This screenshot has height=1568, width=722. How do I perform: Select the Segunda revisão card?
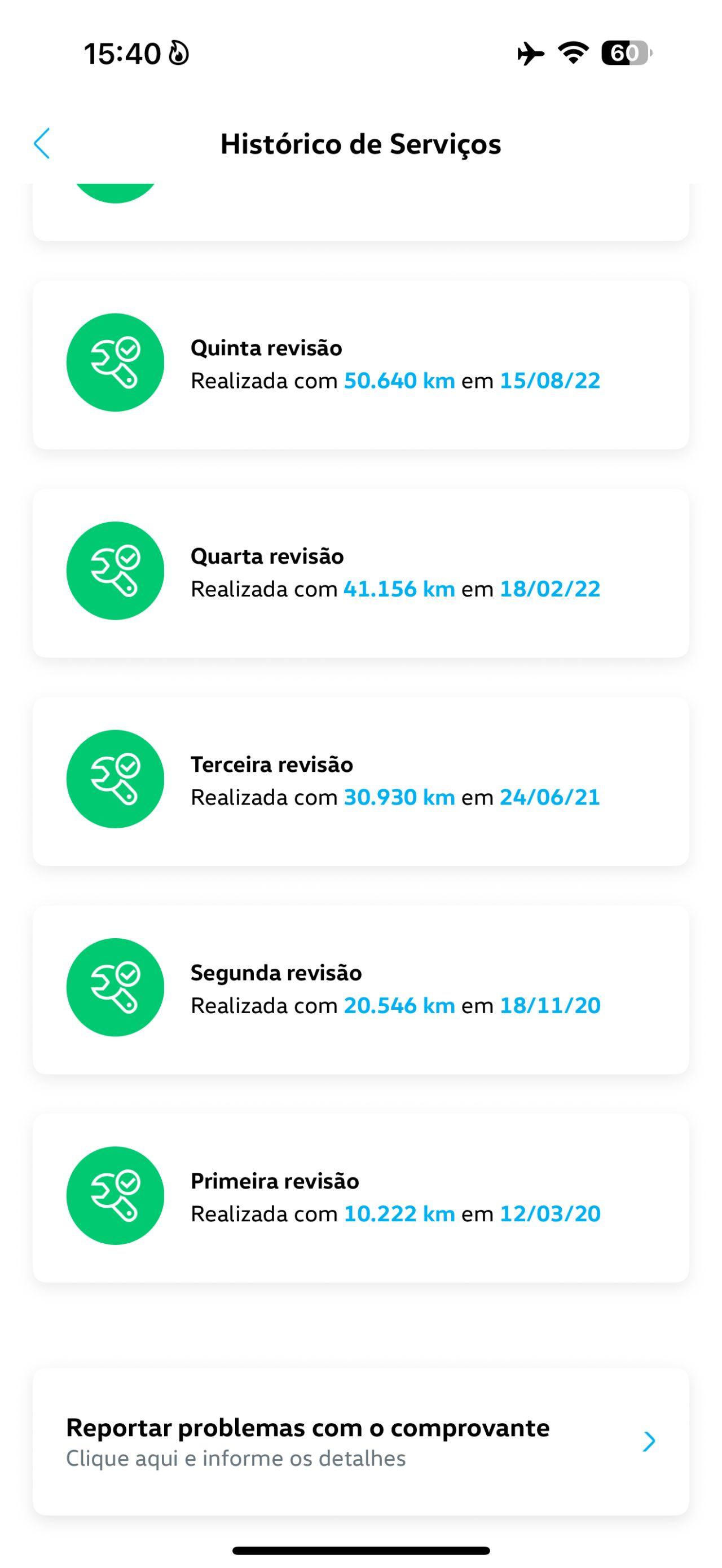[x=360, y=989]
